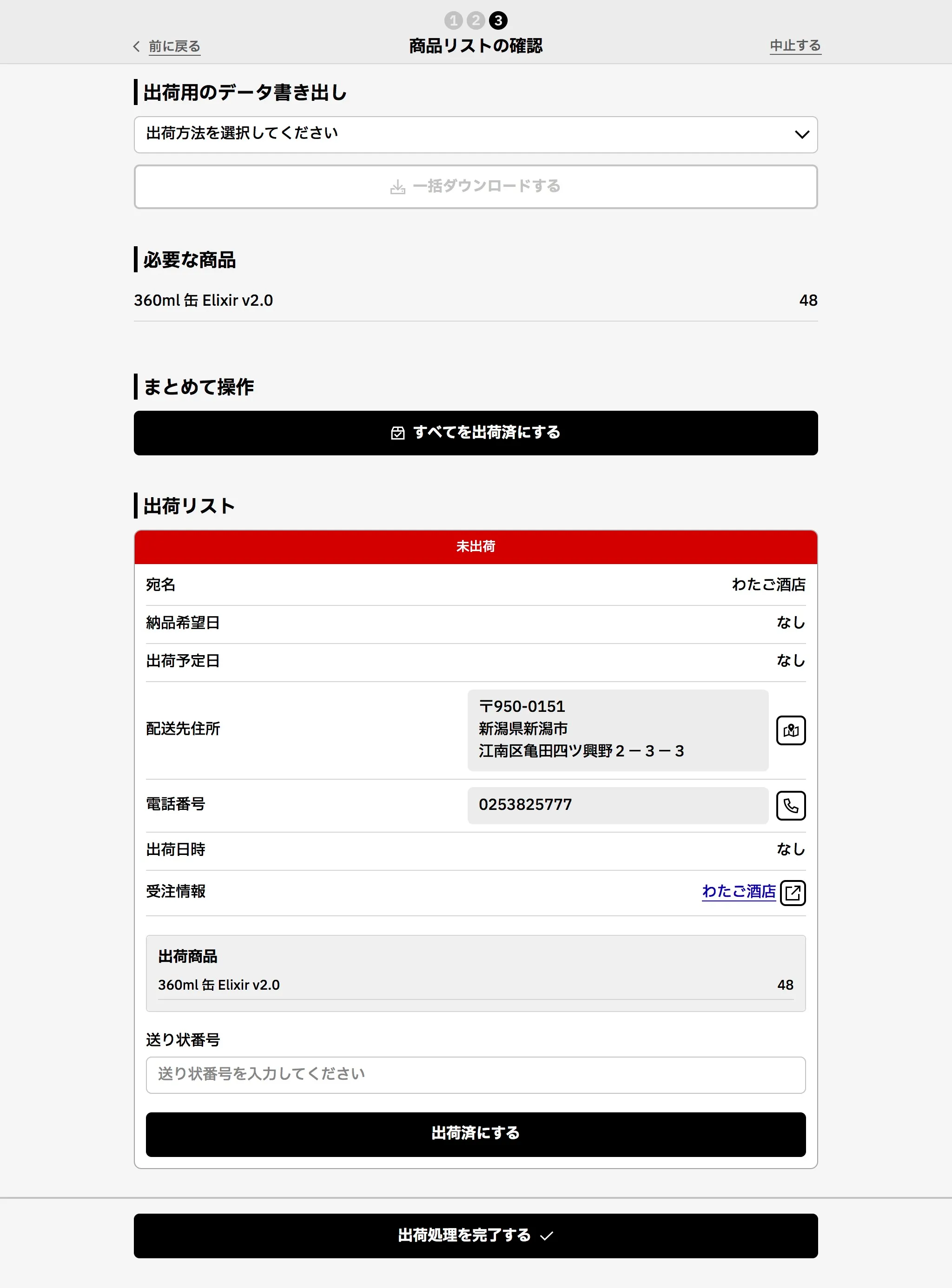Go back via 前に戻る link
952x1288 pixels.
point(173,46)
